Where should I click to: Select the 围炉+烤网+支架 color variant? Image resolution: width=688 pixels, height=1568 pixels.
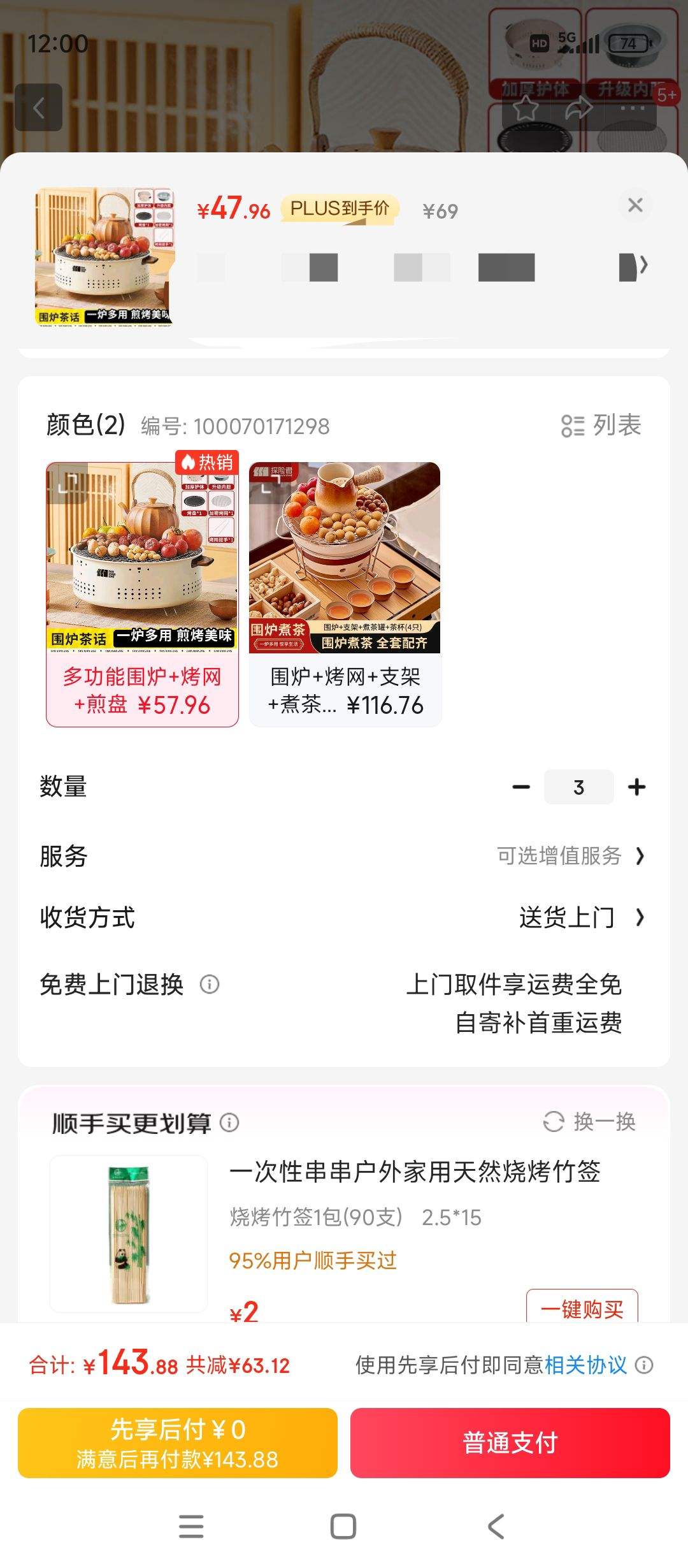(343, 591)
